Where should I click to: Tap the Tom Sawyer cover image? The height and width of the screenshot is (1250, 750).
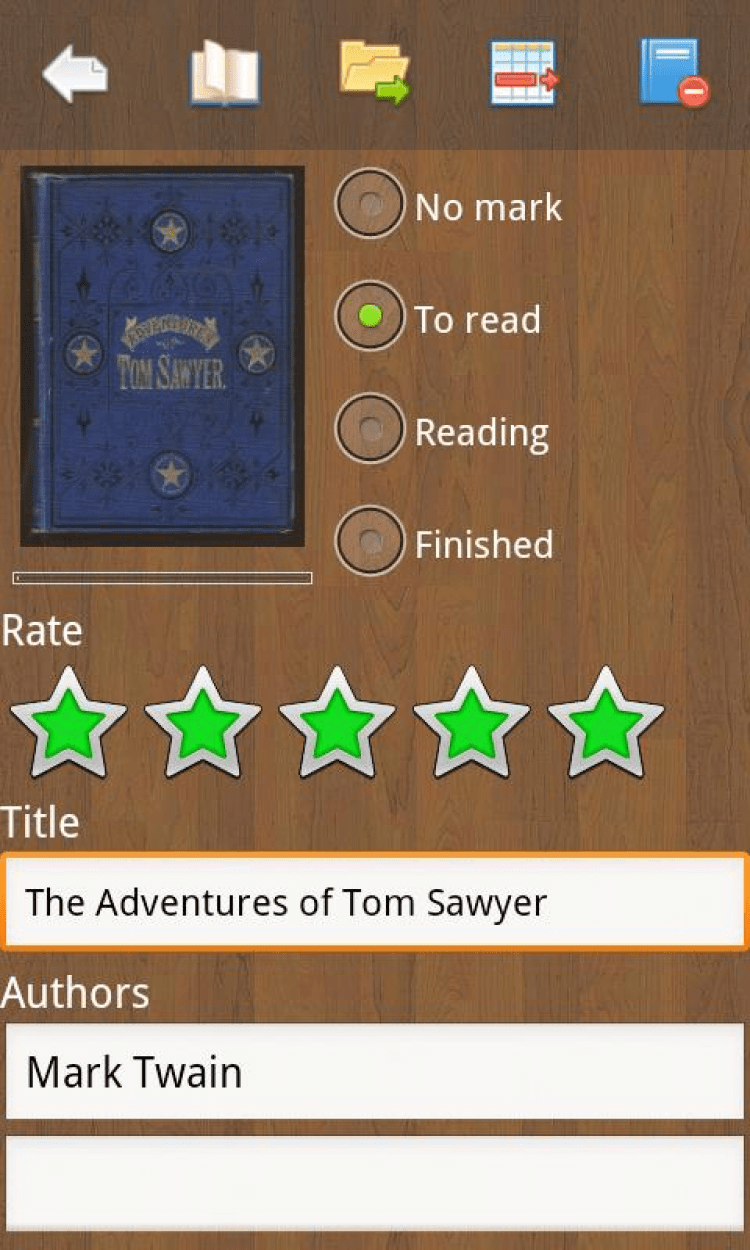163,356
